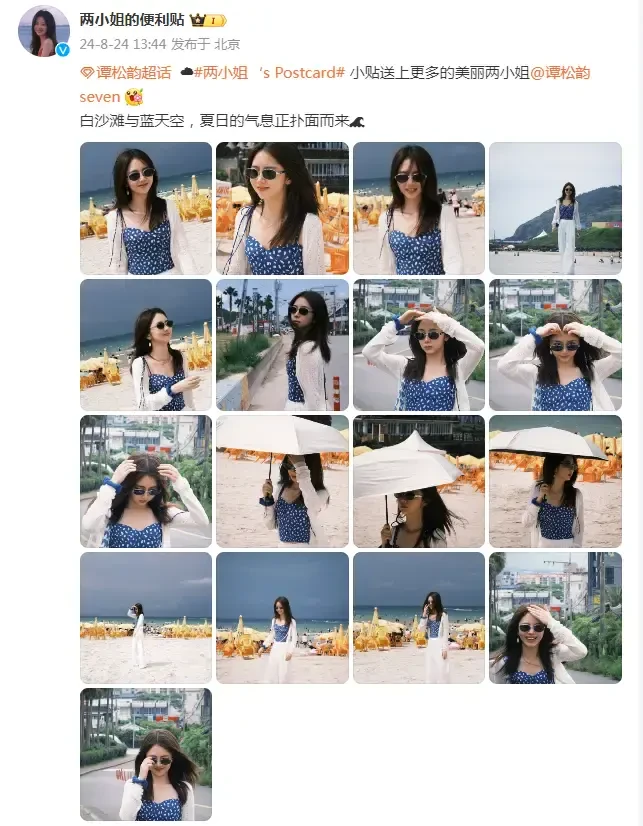View the full-body photo with the green hill

[x=555, y=208]
